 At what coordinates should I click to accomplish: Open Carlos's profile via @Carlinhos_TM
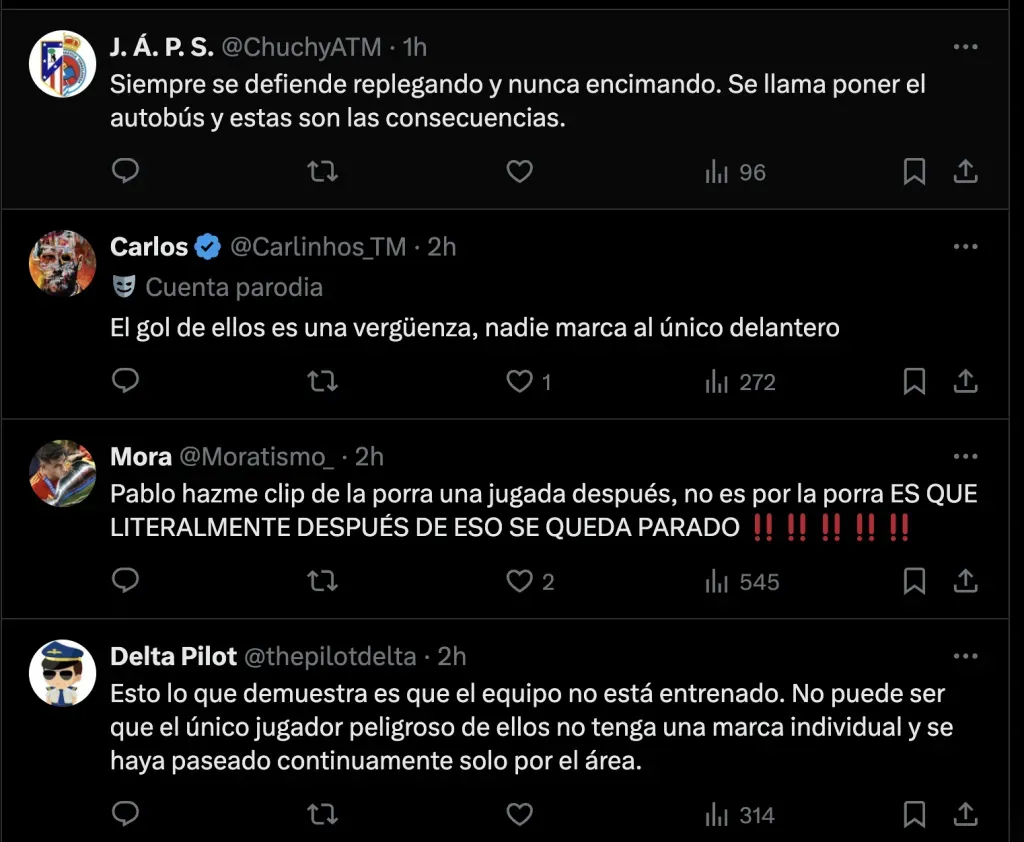click(318, 246)
